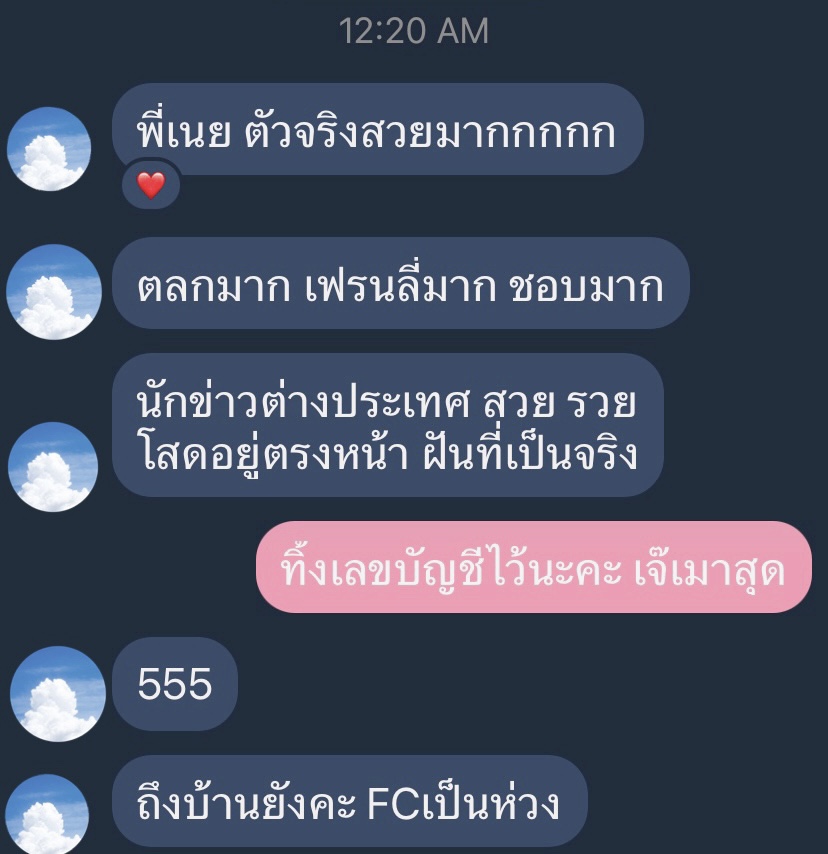
Task: Open sender's avatar beside "พี่เนย ตัวจริงสวยมาก" message
Action: pos(49,149)
